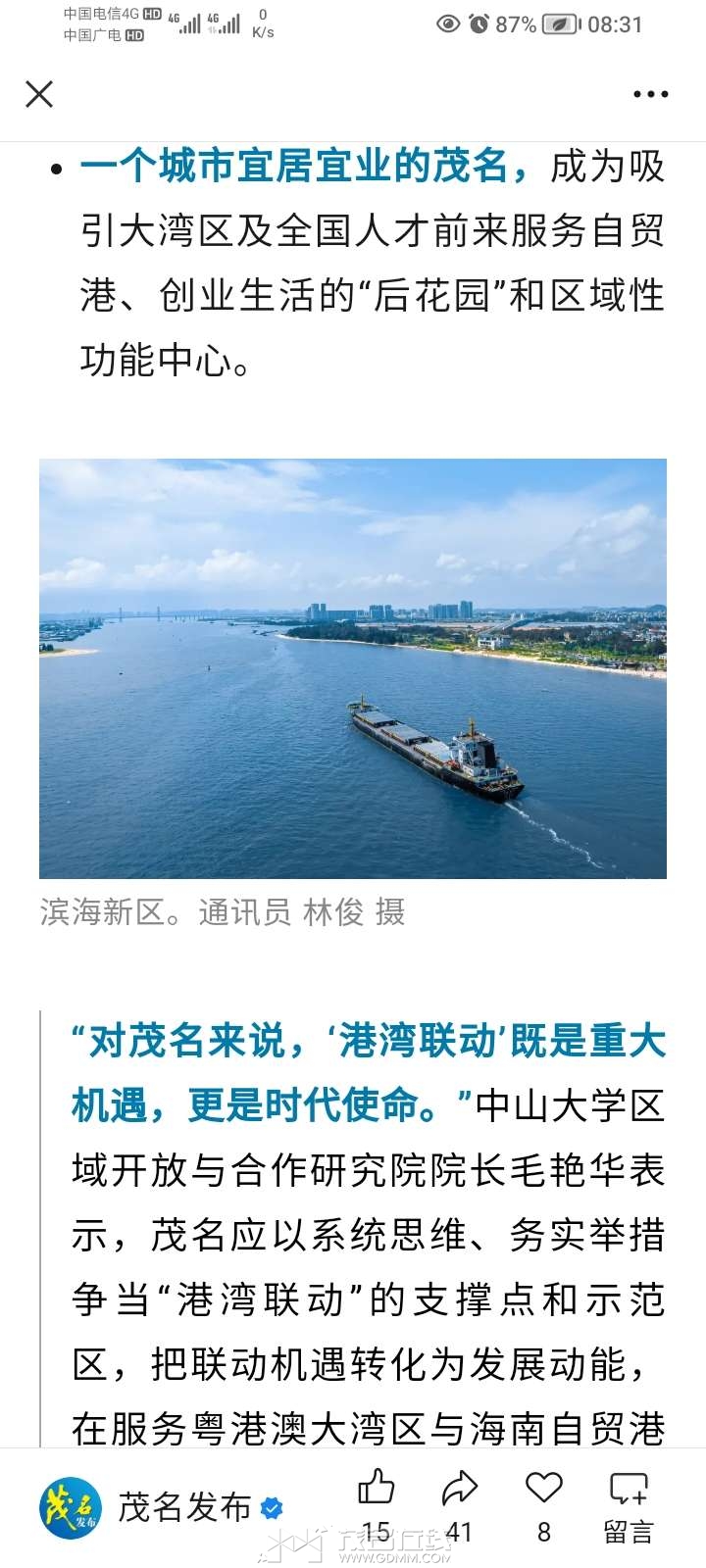The height and width of the screenshot is (1568, 706).
Task: Close the article page
Action: point(39,94)
